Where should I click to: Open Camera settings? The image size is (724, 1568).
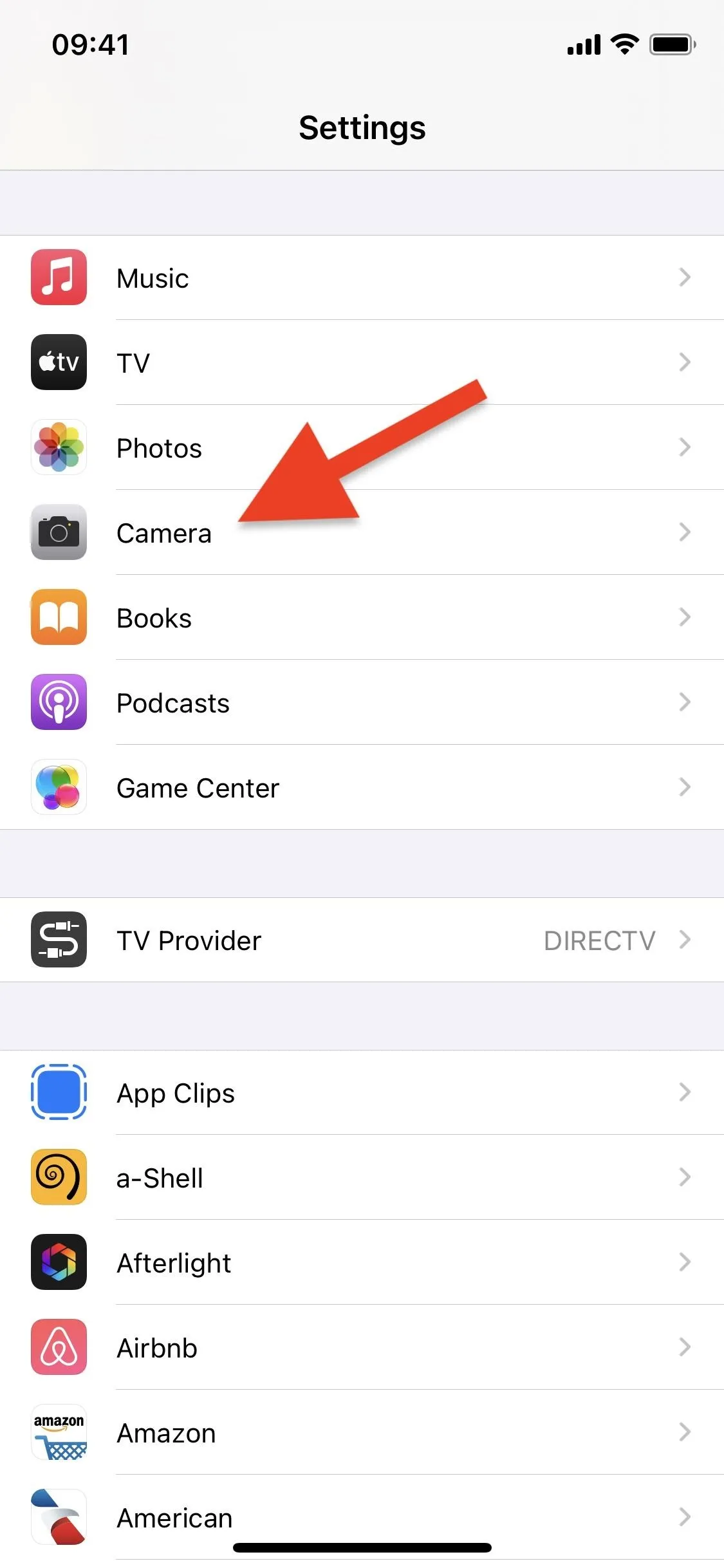[x=362, y=532]
